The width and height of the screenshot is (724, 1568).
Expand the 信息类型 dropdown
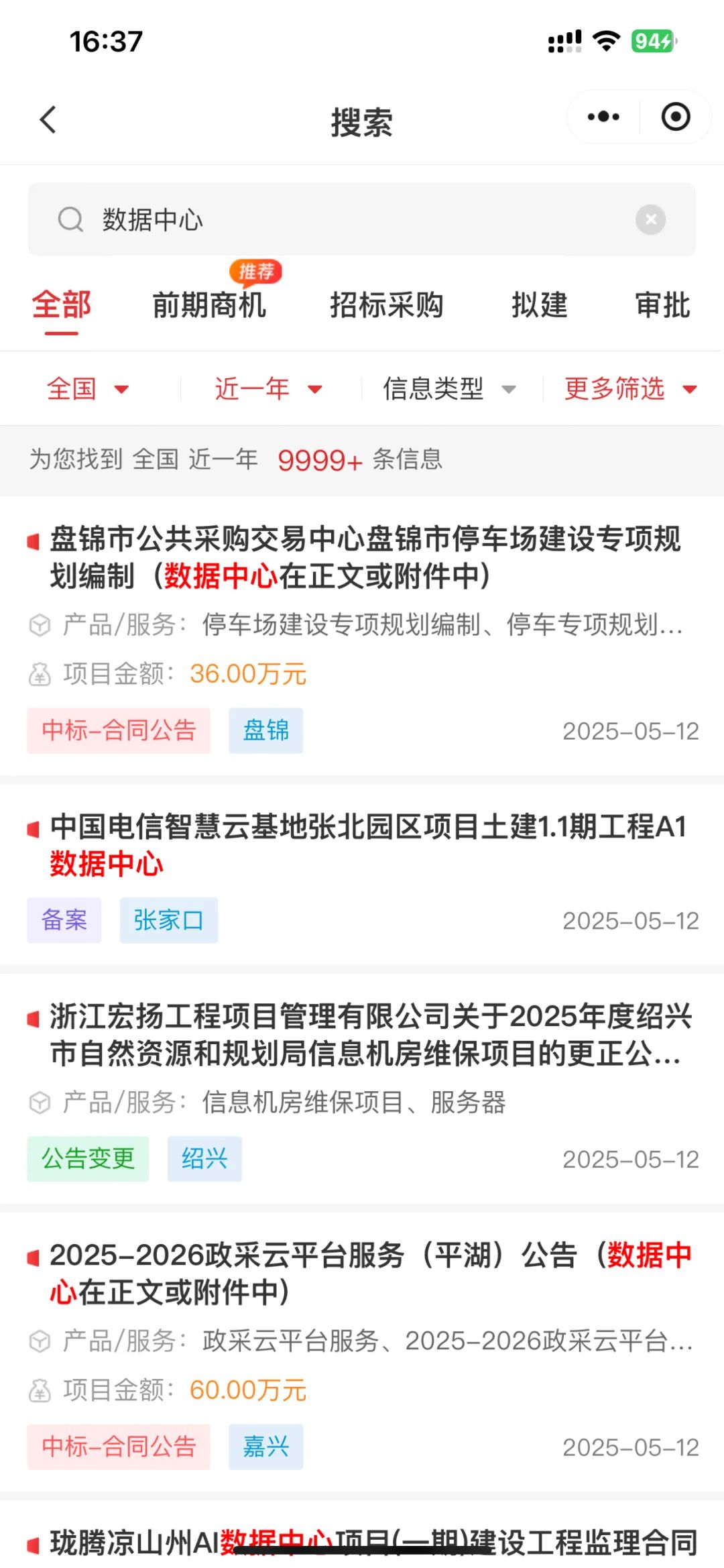tap(450, 389)
